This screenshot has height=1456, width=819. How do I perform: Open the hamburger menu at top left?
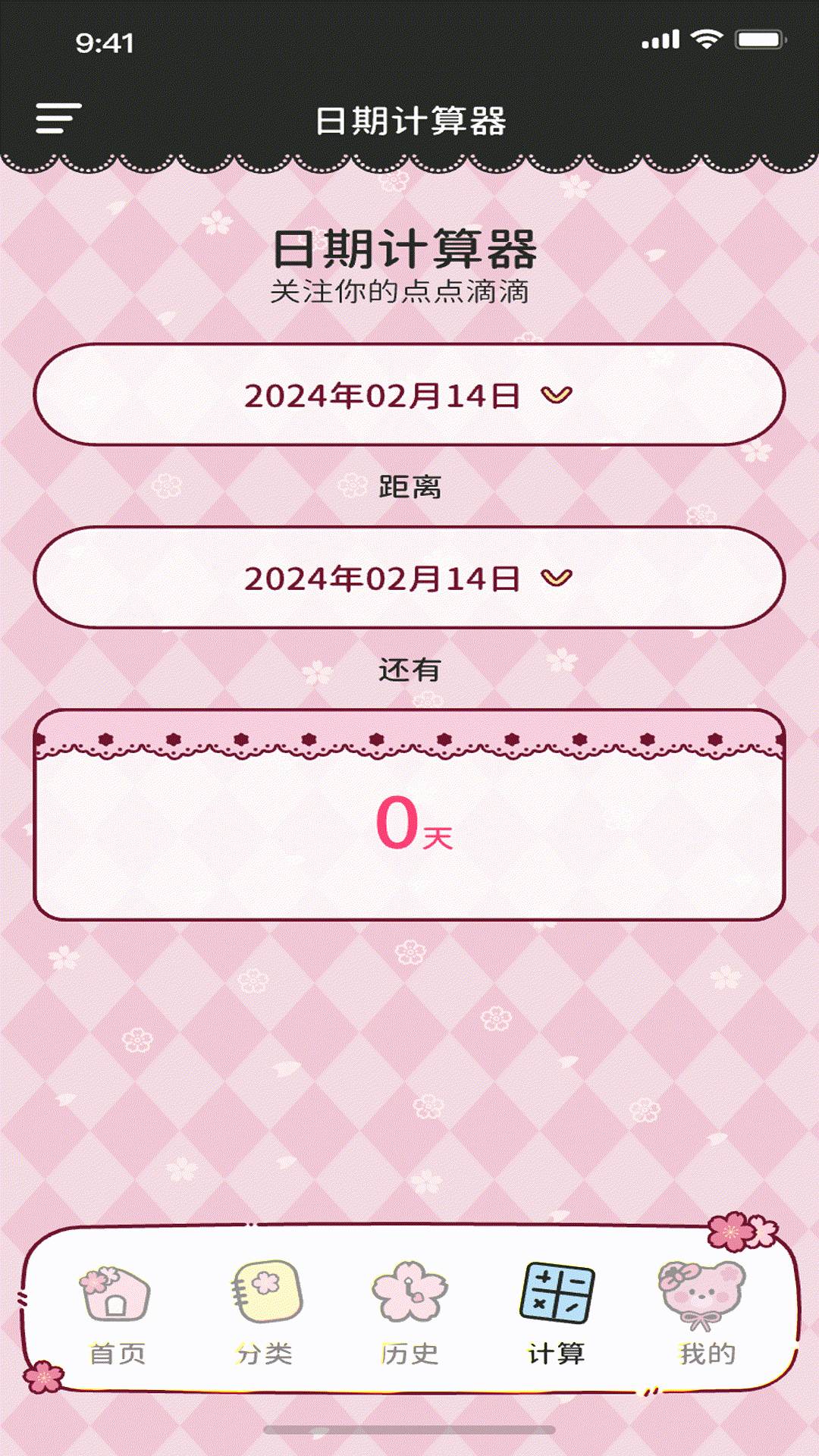tap(57, 118)
